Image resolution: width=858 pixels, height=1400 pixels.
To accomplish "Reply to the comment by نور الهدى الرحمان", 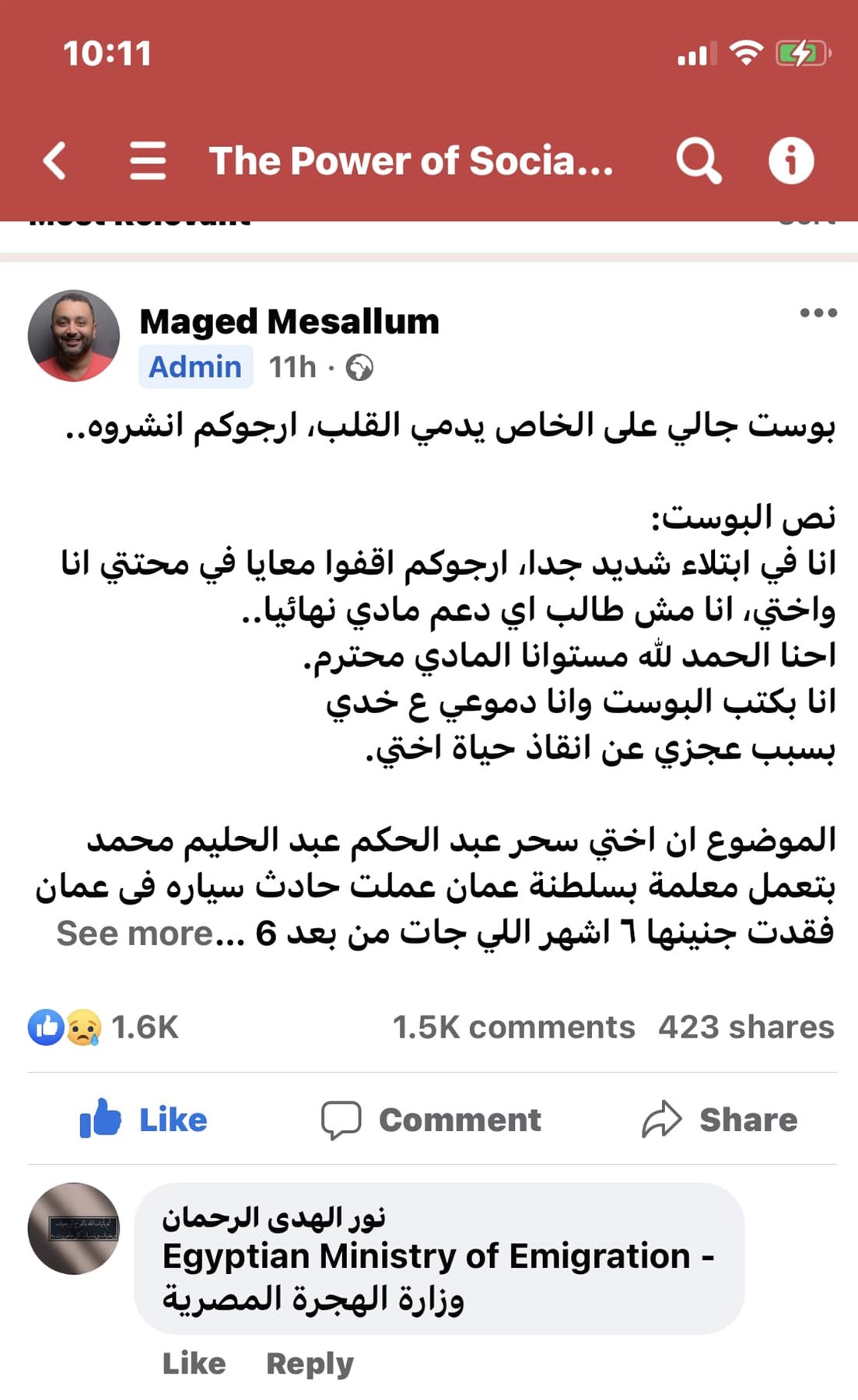I will tap(310, 1363).
